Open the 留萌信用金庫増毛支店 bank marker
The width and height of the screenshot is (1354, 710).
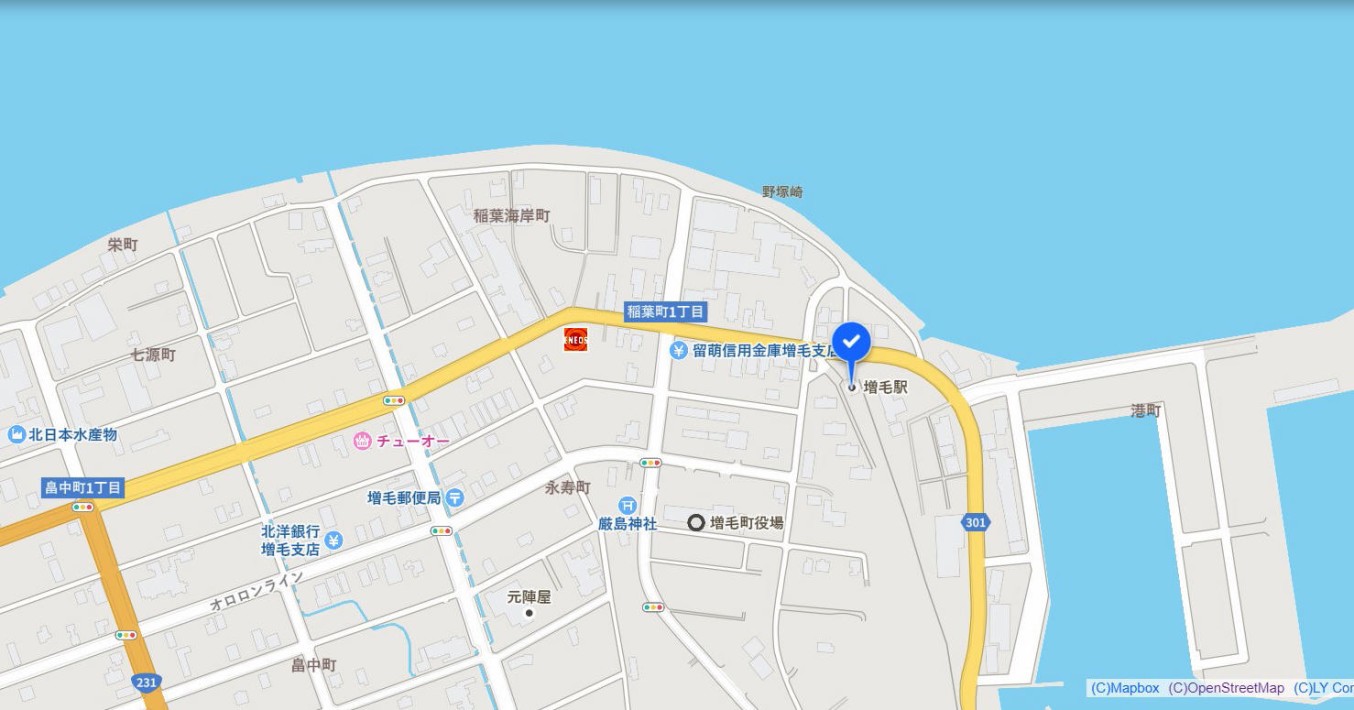pos(679,351)
